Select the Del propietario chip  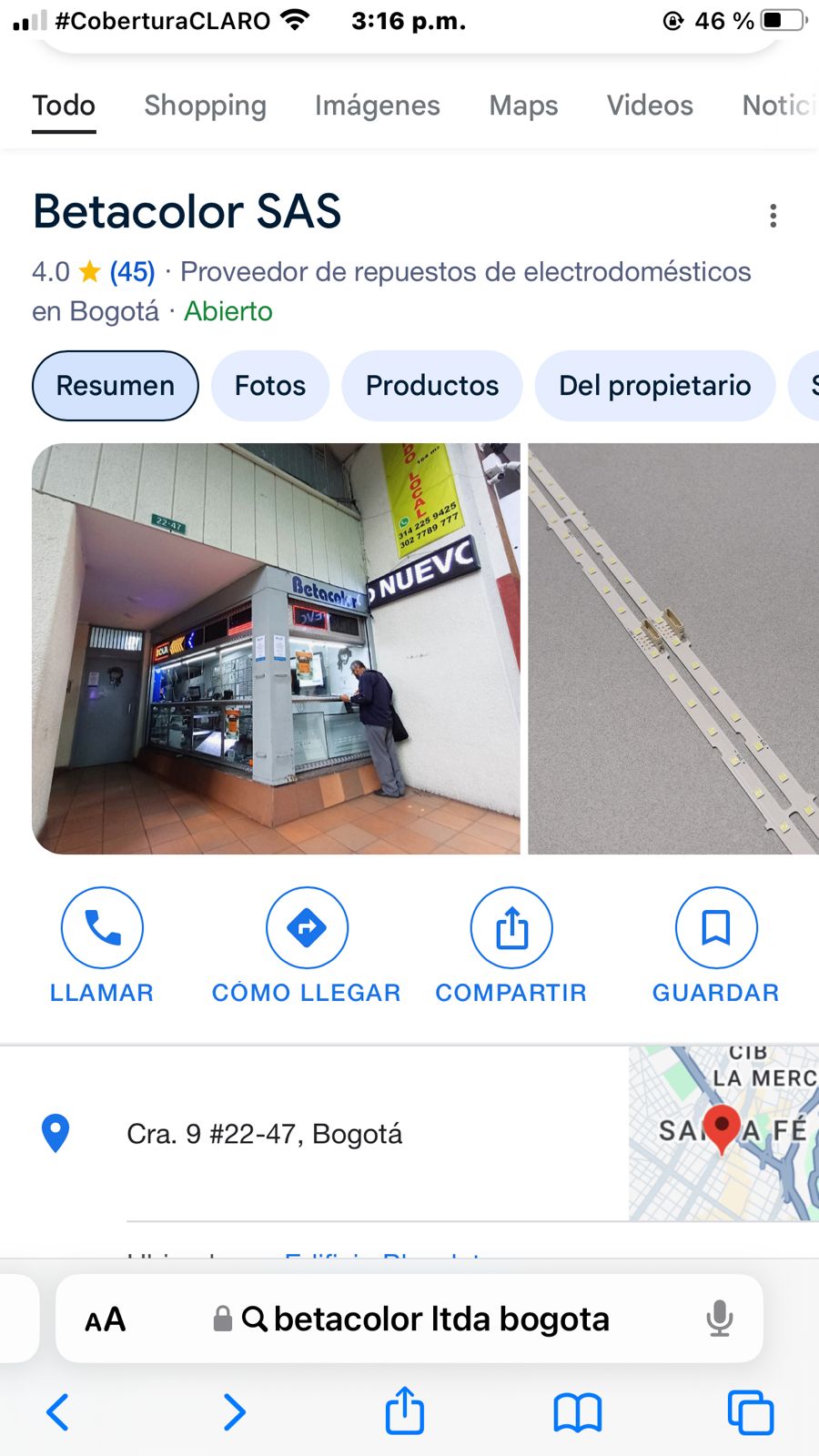[654, 386]
